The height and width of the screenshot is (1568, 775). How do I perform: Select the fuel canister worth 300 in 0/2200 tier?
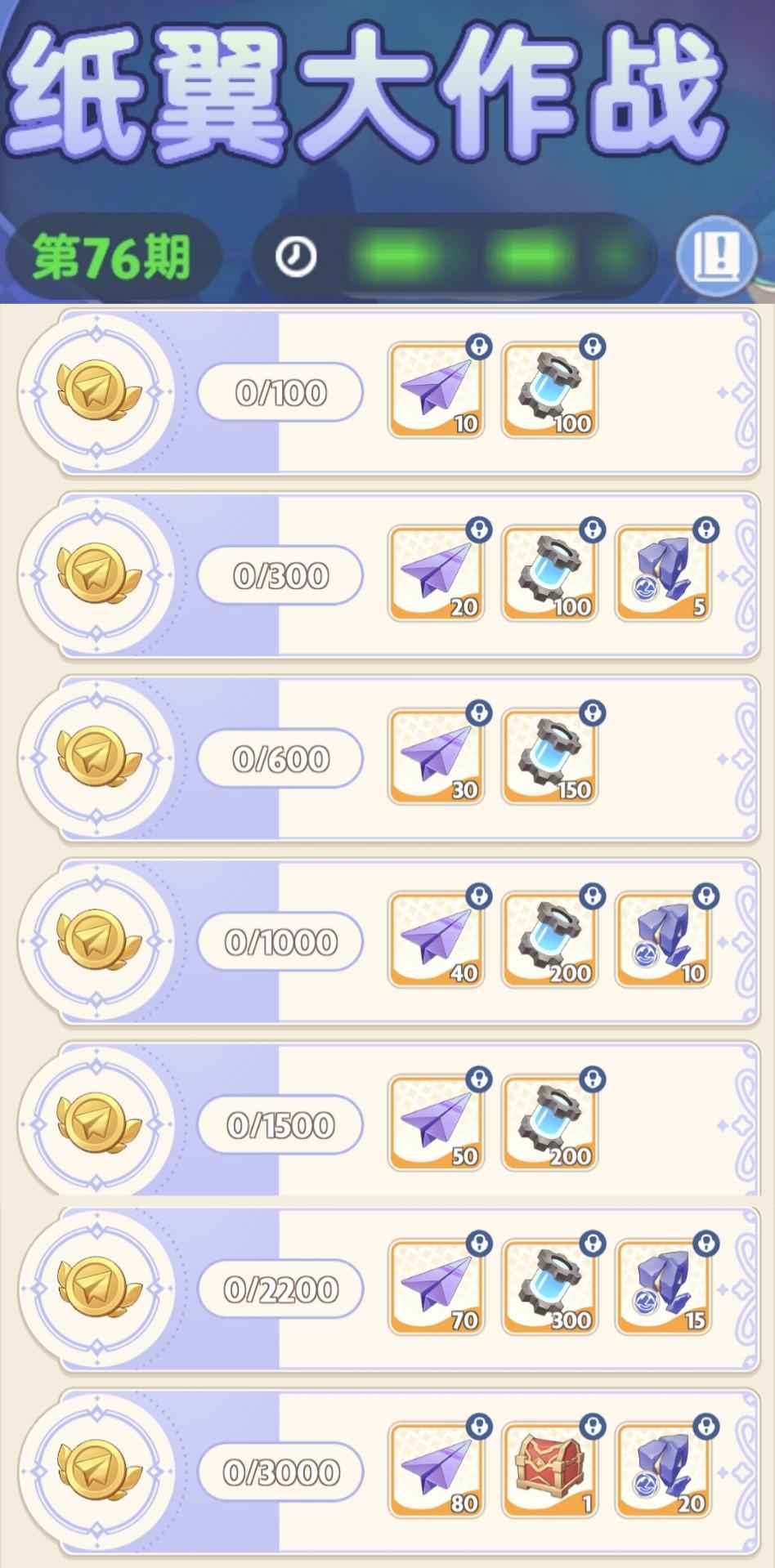(x=549, y=1288)
